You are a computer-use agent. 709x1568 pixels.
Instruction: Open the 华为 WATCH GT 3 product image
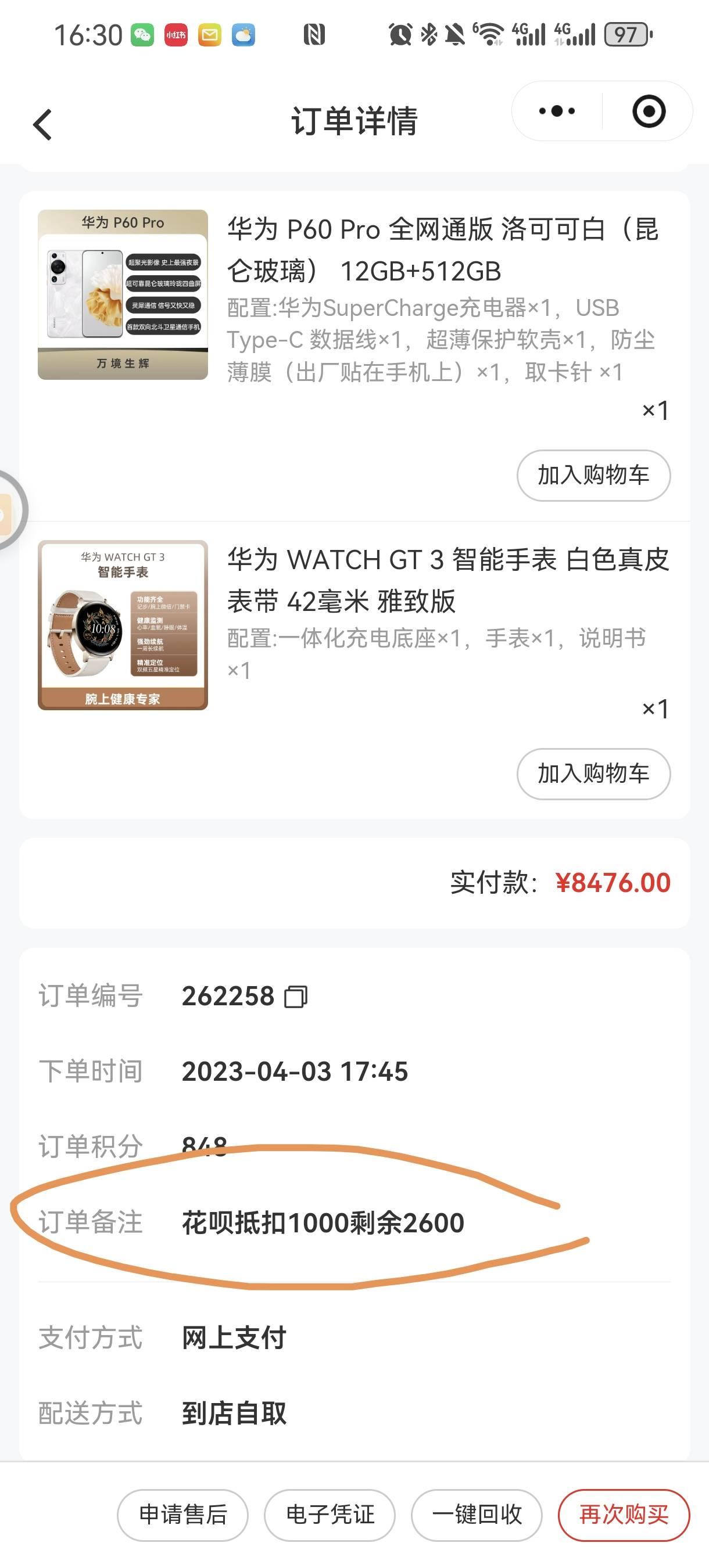coord(123,625)
